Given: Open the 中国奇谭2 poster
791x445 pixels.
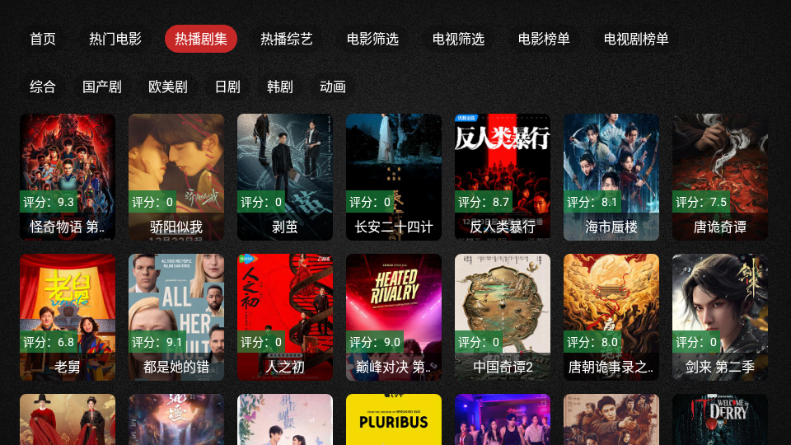Looking at the screenshot, I should [x=502, y=315].
